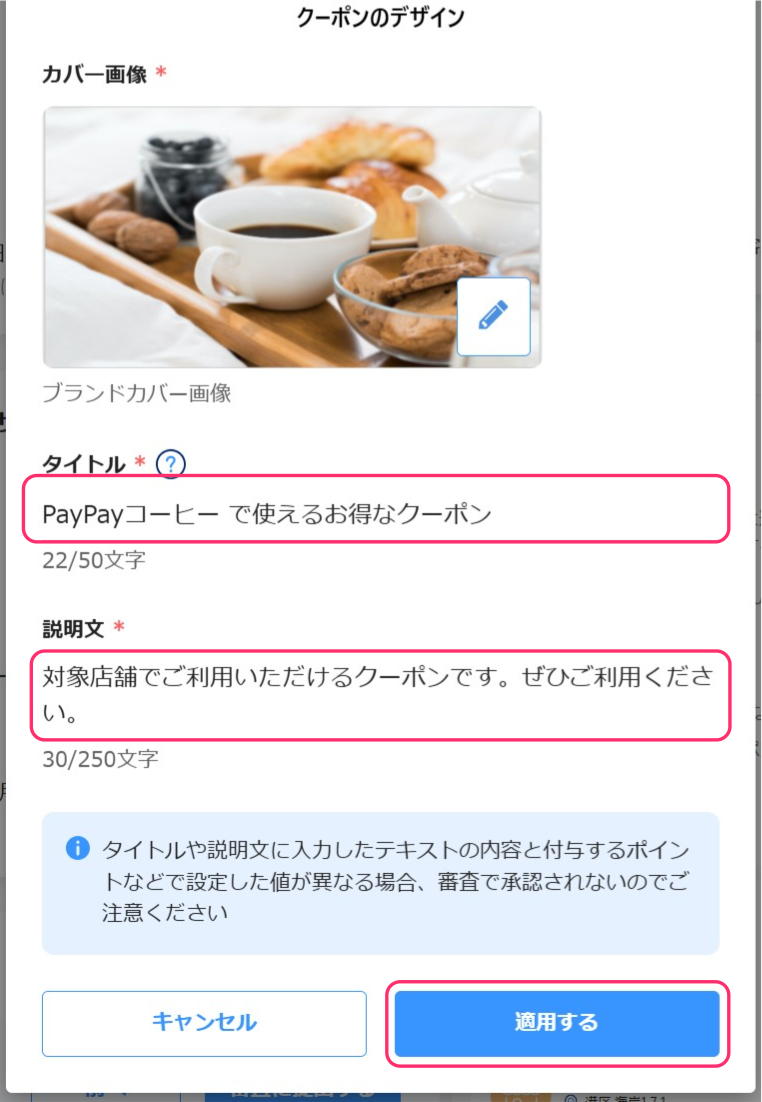Apply the design with 適用する
Screen dimensions: 762x1102
pyautogui.click(x=557, y=1022)
